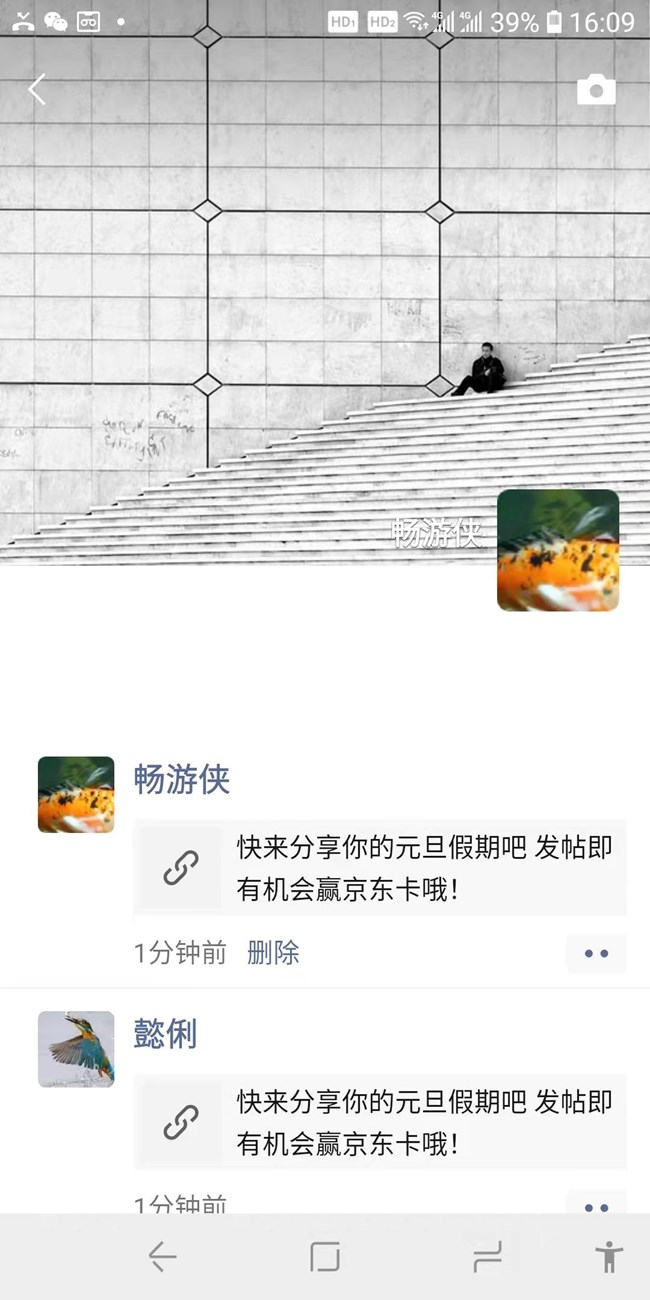Screen dimensions: 650x1300
Task: Go back from Moments screen
Action: pos(37,90)
